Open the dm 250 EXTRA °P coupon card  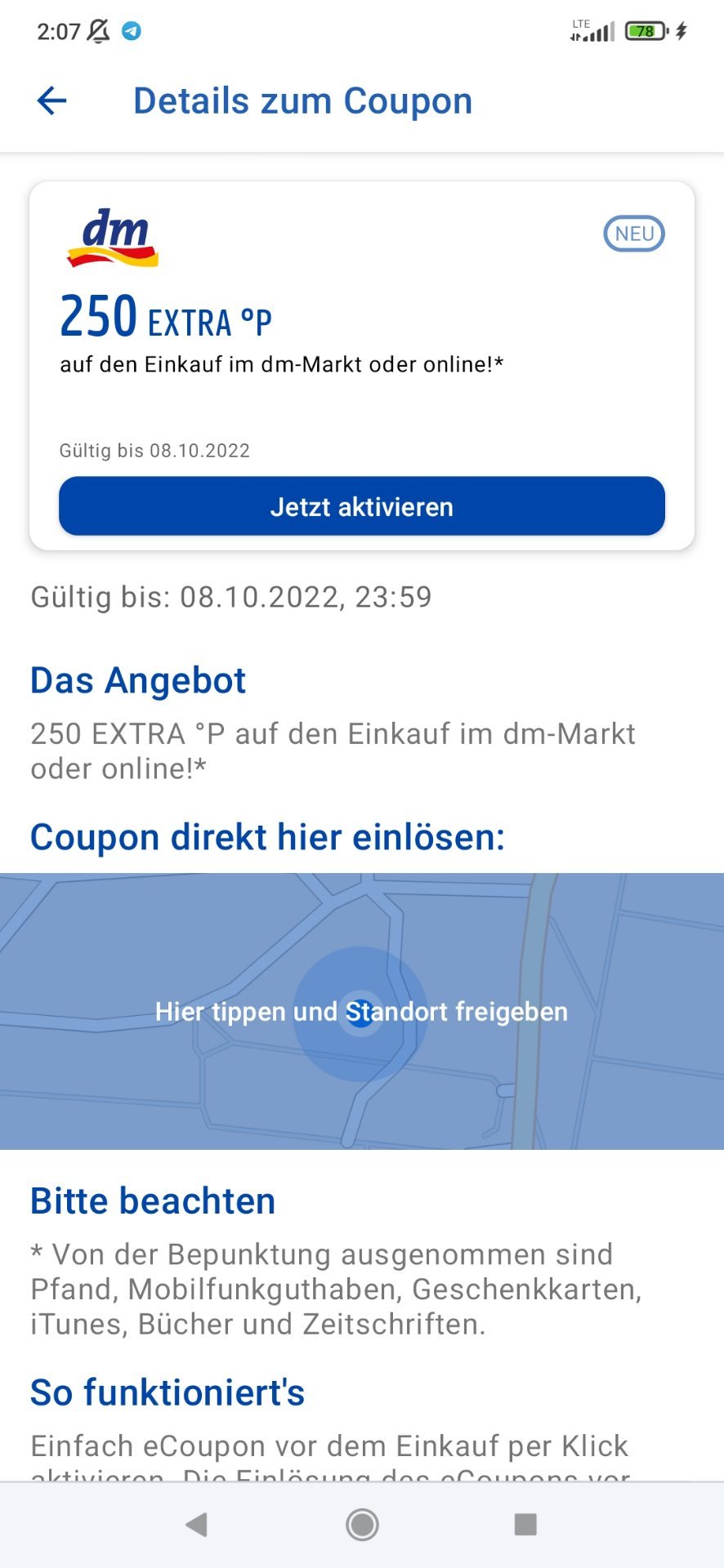pos(361,366)
